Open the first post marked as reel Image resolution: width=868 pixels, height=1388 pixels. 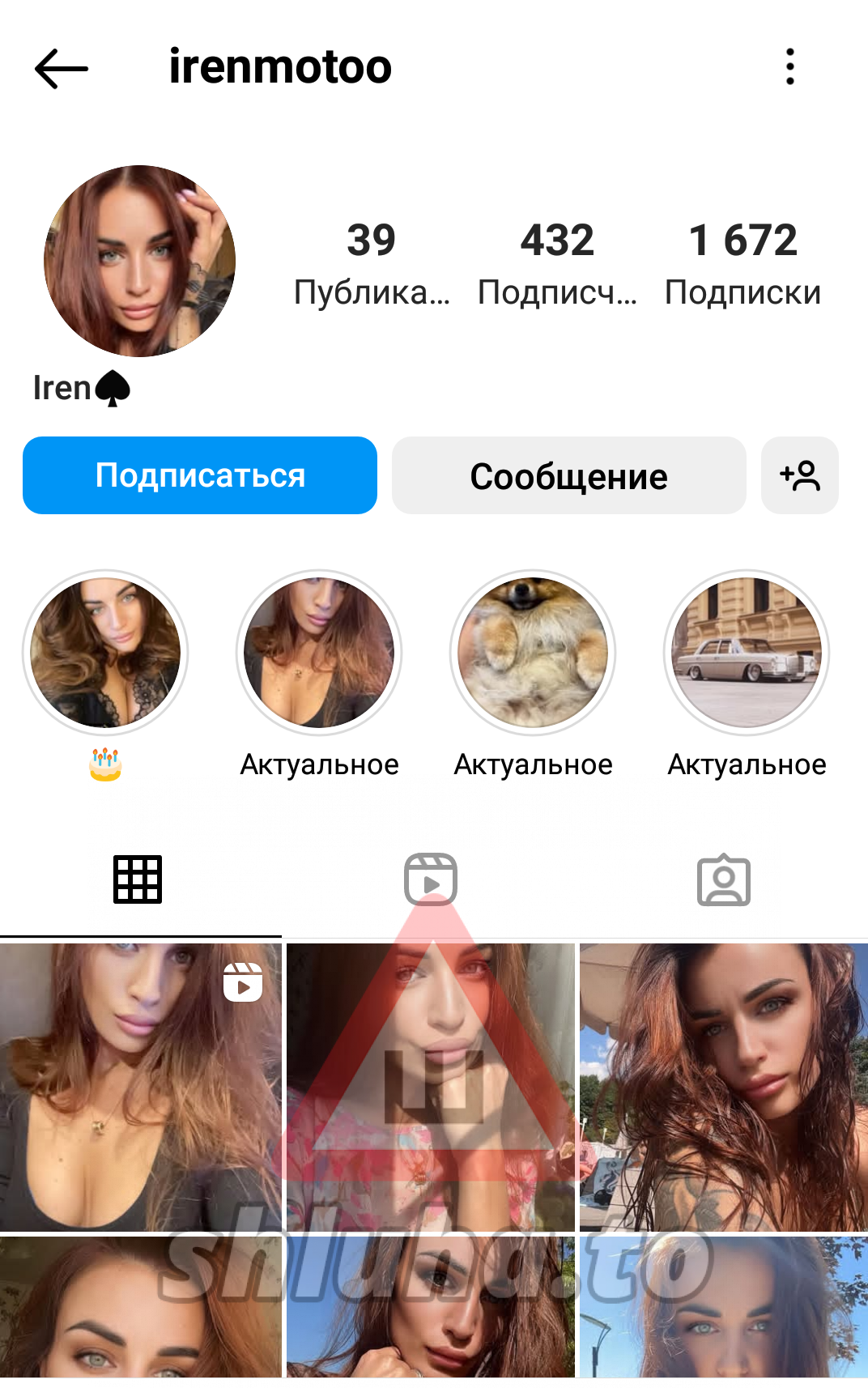click(x=141, y=1087)
